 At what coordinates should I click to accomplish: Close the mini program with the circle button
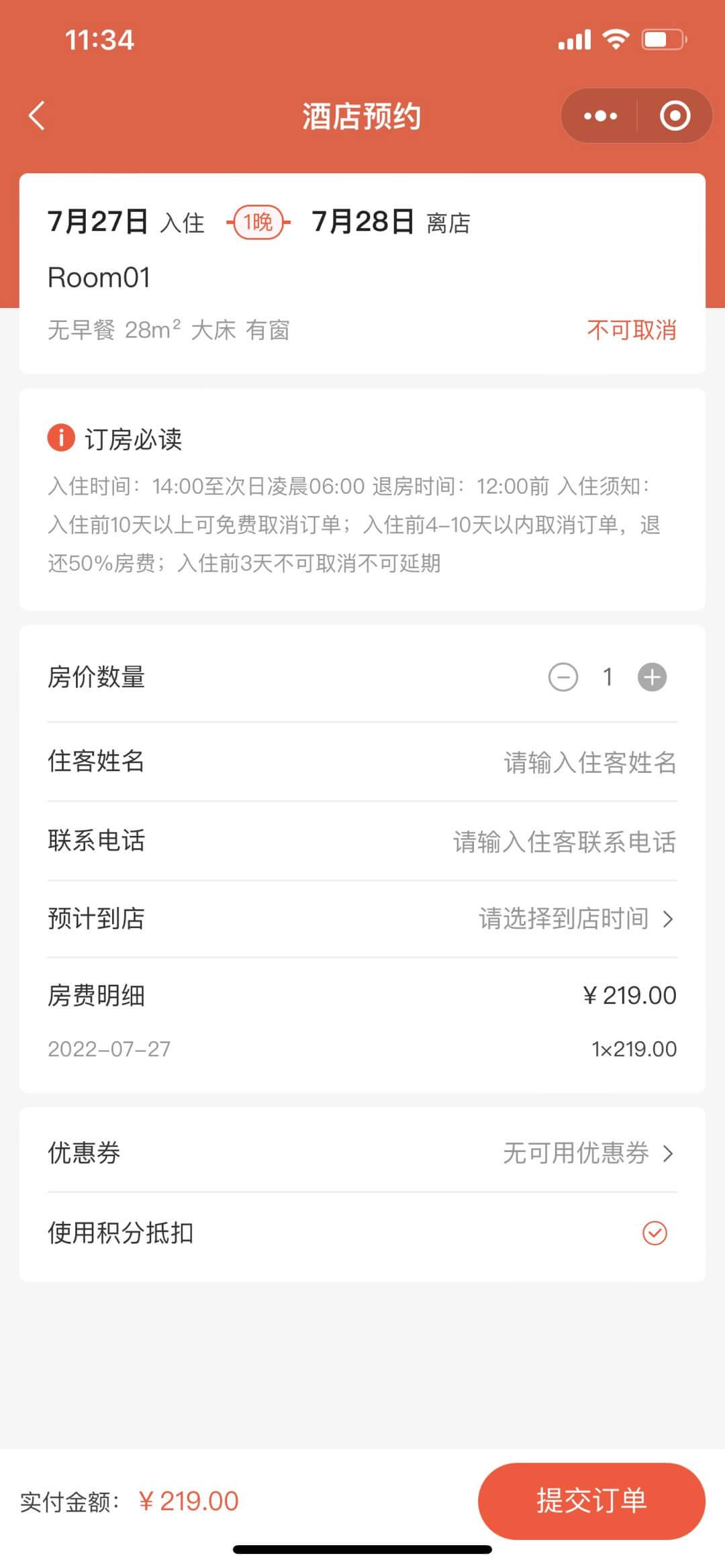point(675,116)
